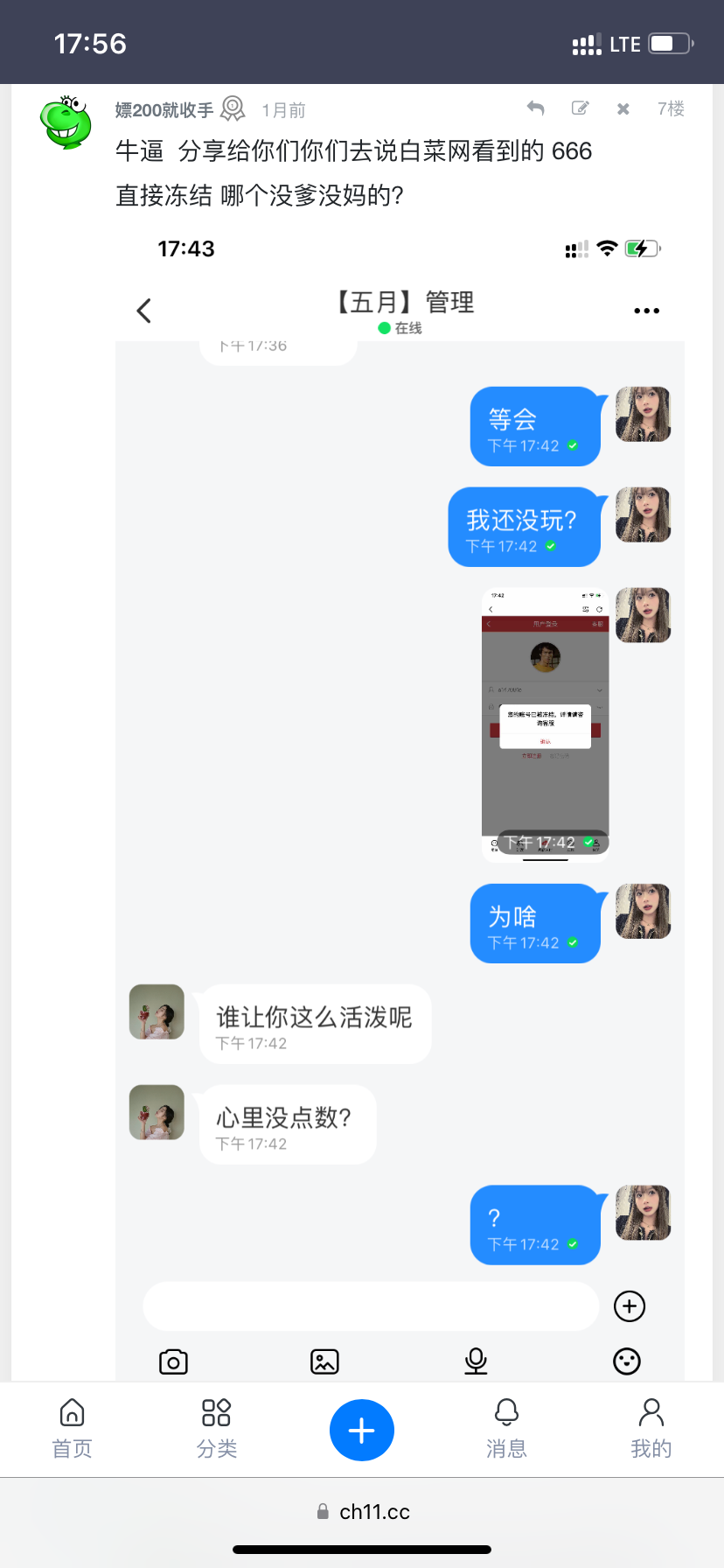Reply to the 7楼 post
Screen dimensions: 724x1568
pyautogui.click(x=535, y=108)
